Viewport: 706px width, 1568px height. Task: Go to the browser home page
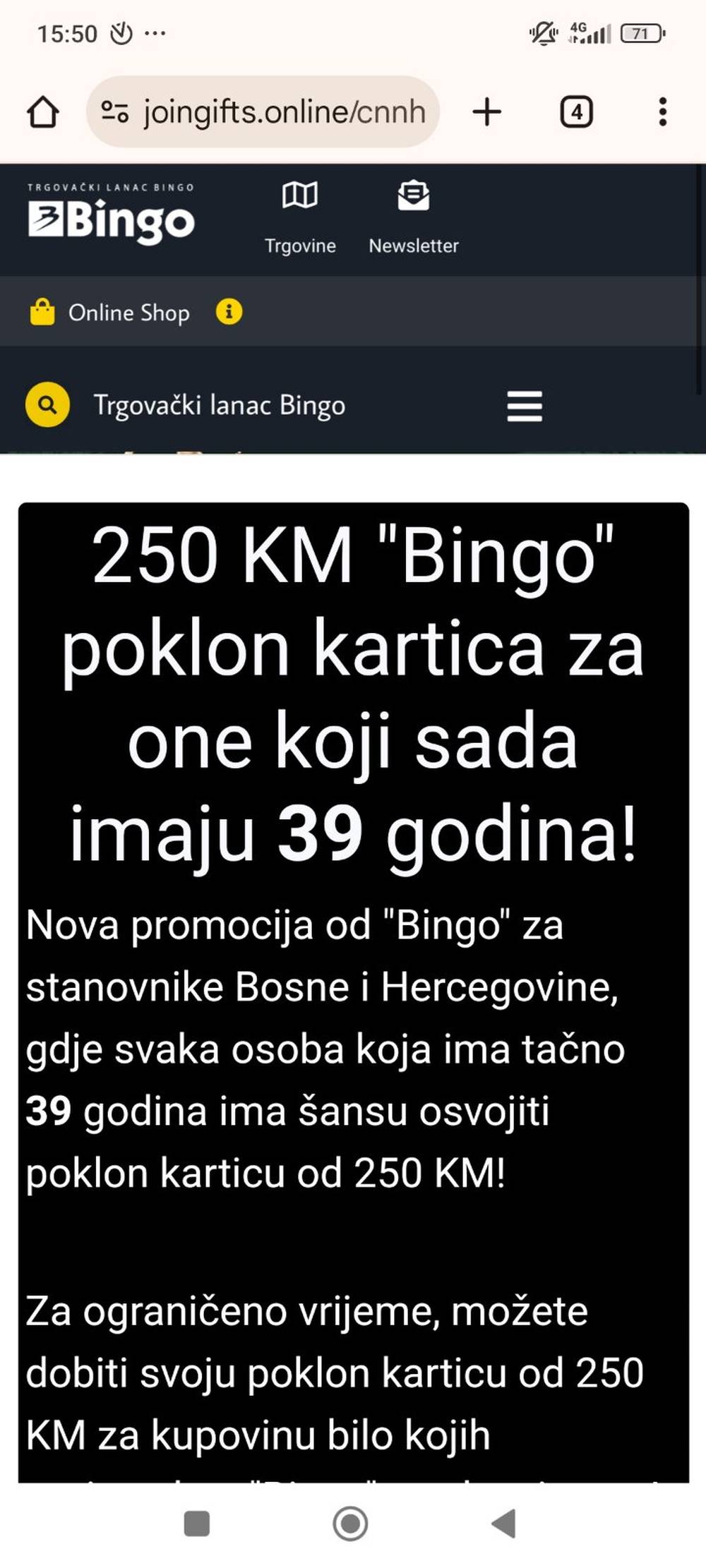pyautogui.click(x=43, y=111)
